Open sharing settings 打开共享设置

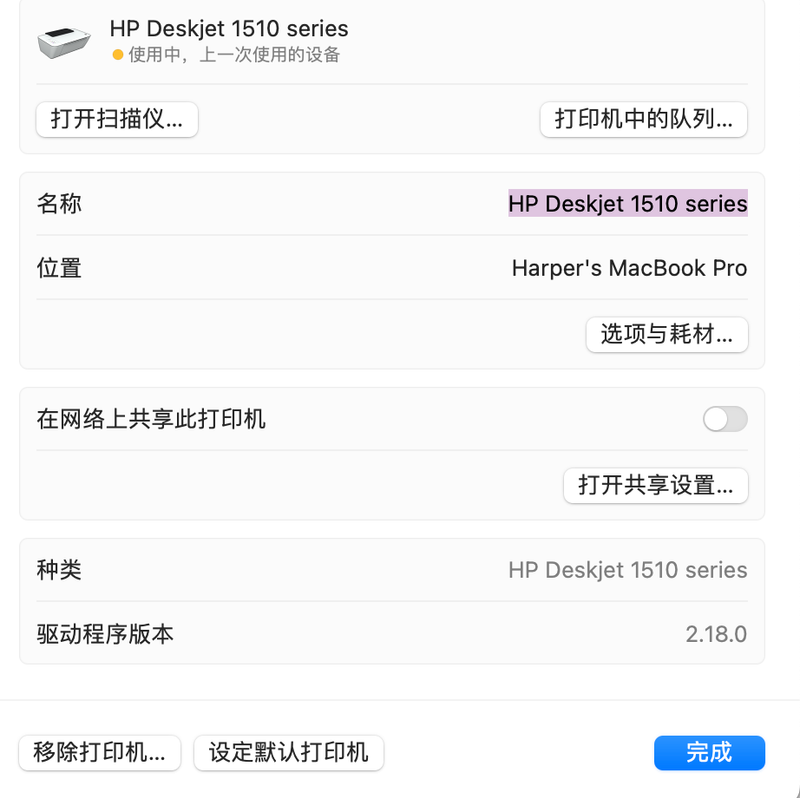pos(655,485)
